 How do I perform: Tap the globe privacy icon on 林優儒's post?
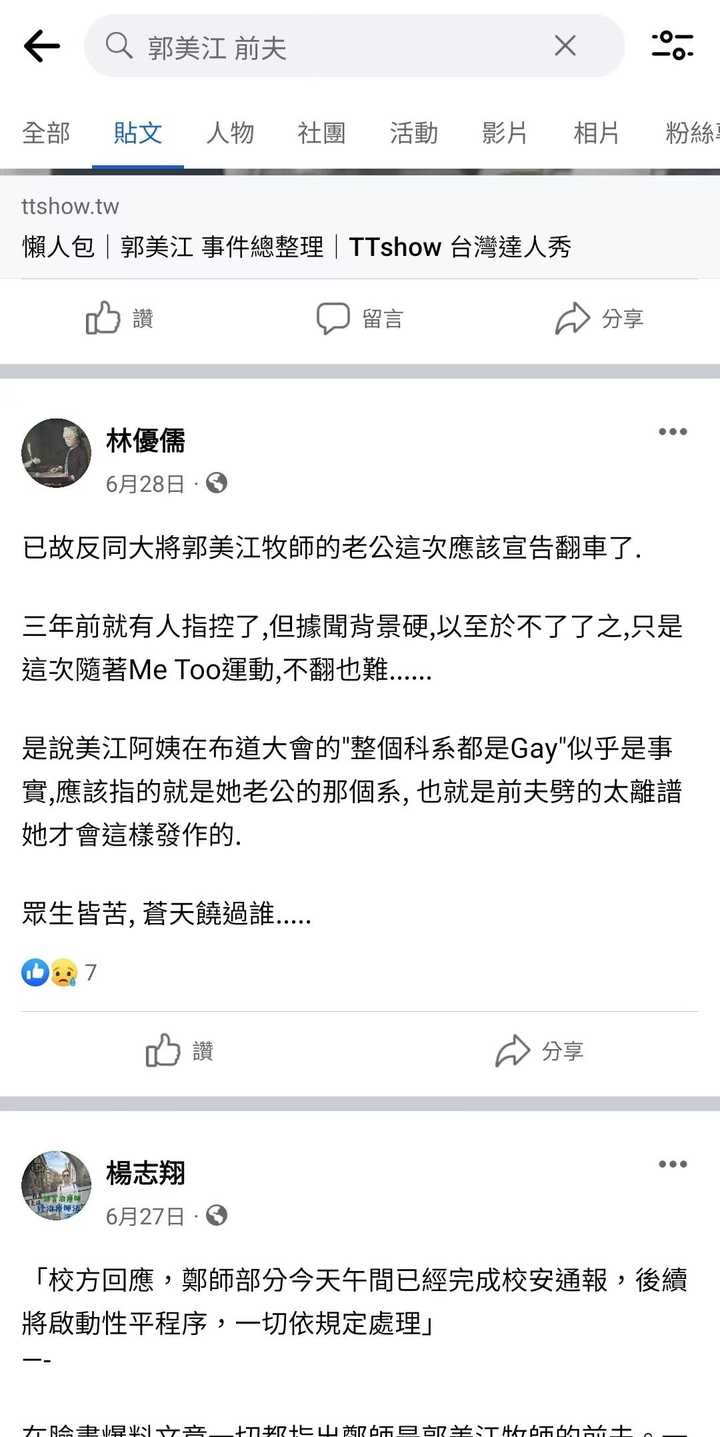pos(218,483)
